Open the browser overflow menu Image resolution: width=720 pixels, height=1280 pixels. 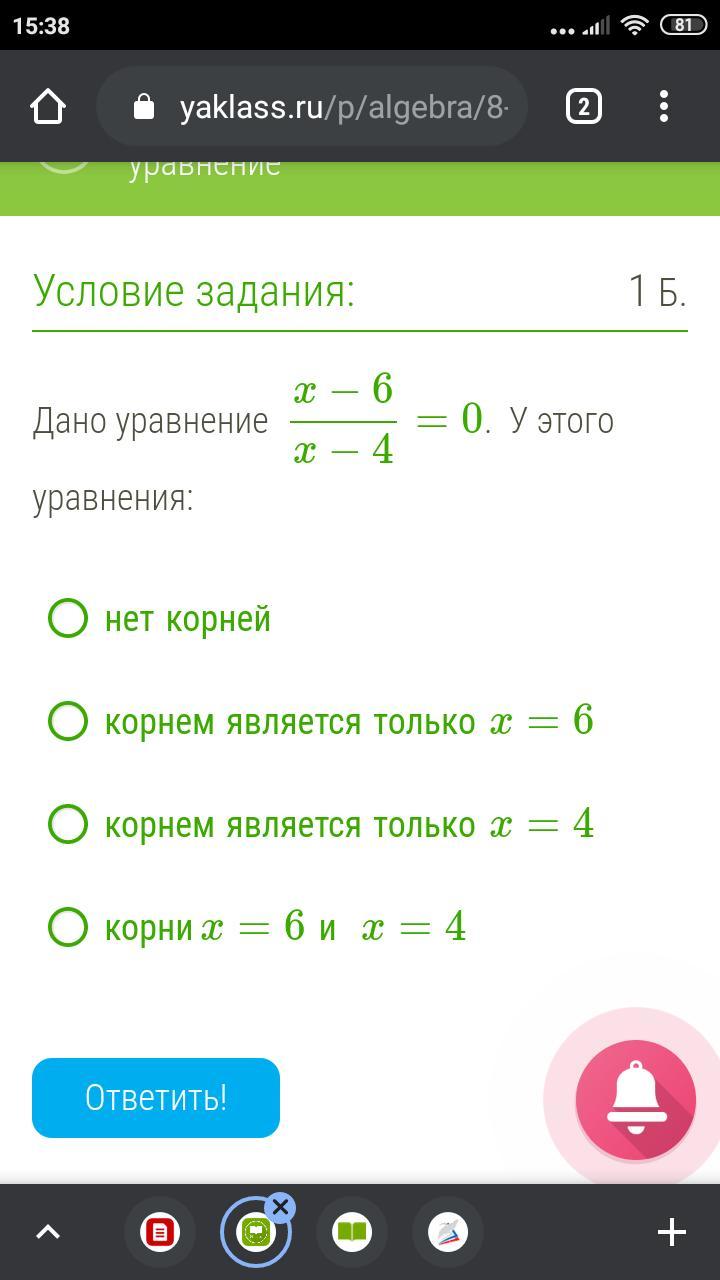(x=664, y=107)
